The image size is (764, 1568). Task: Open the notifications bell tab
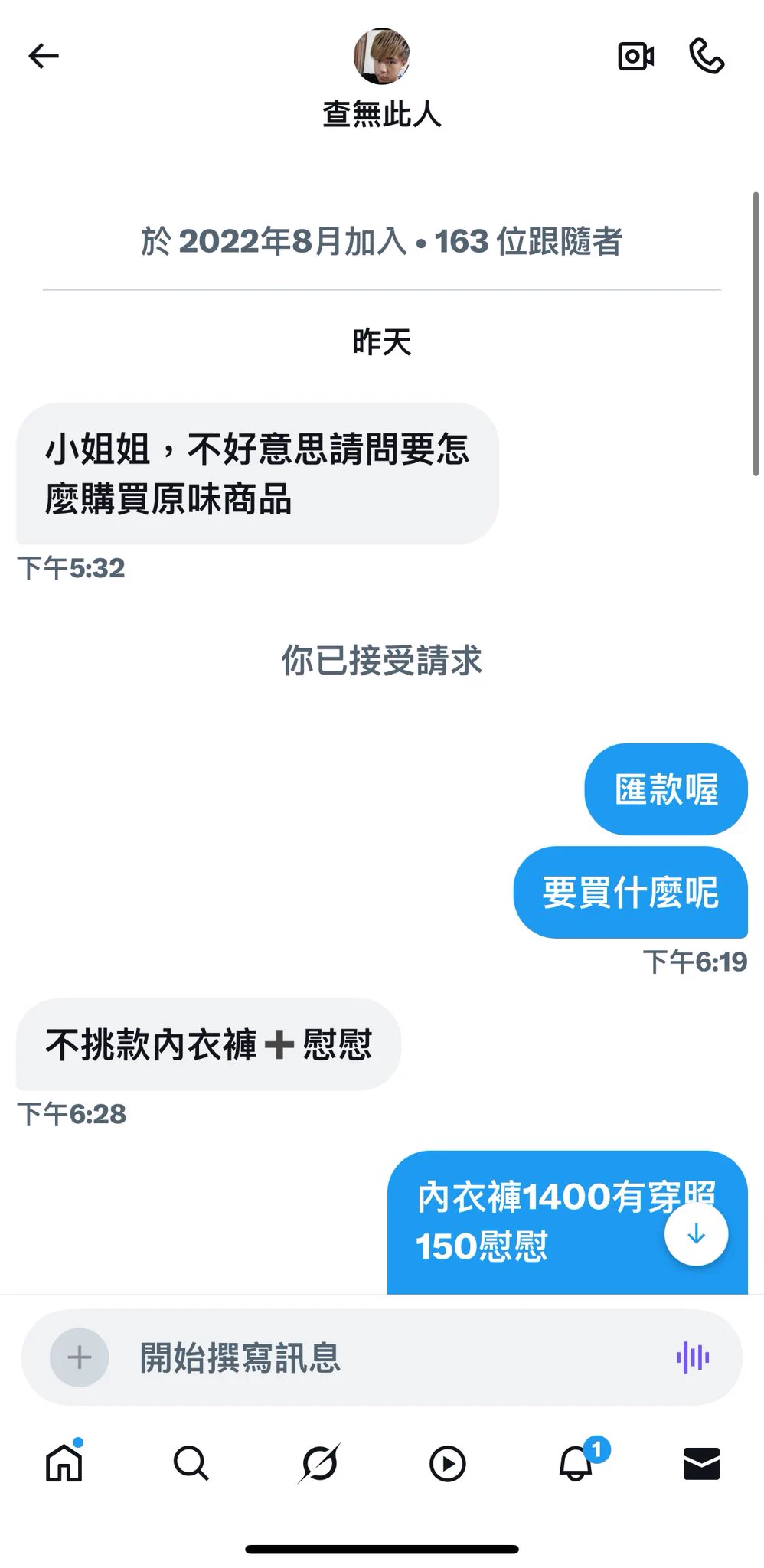point(576,1464)
